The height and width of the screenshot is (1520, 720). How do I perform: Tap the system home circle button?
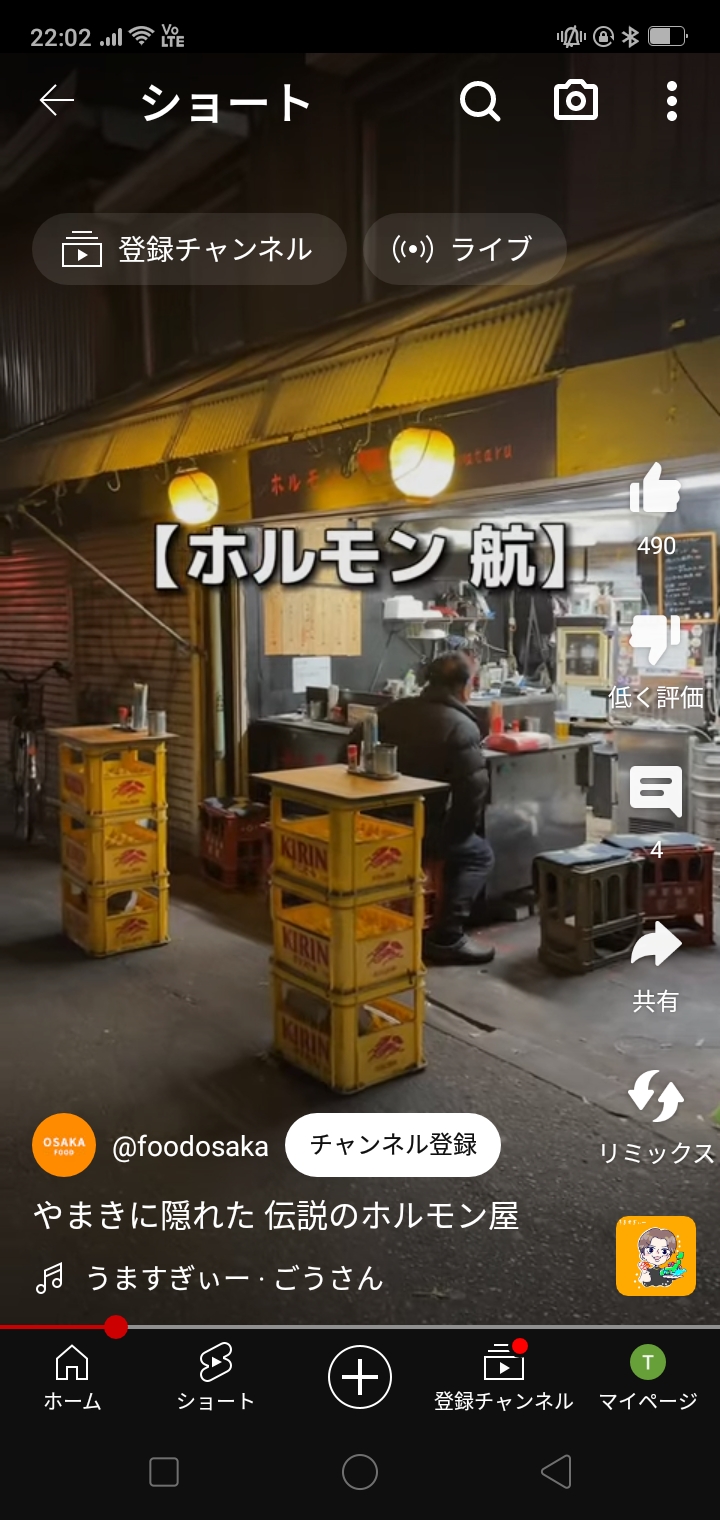tap(360, 1472)
